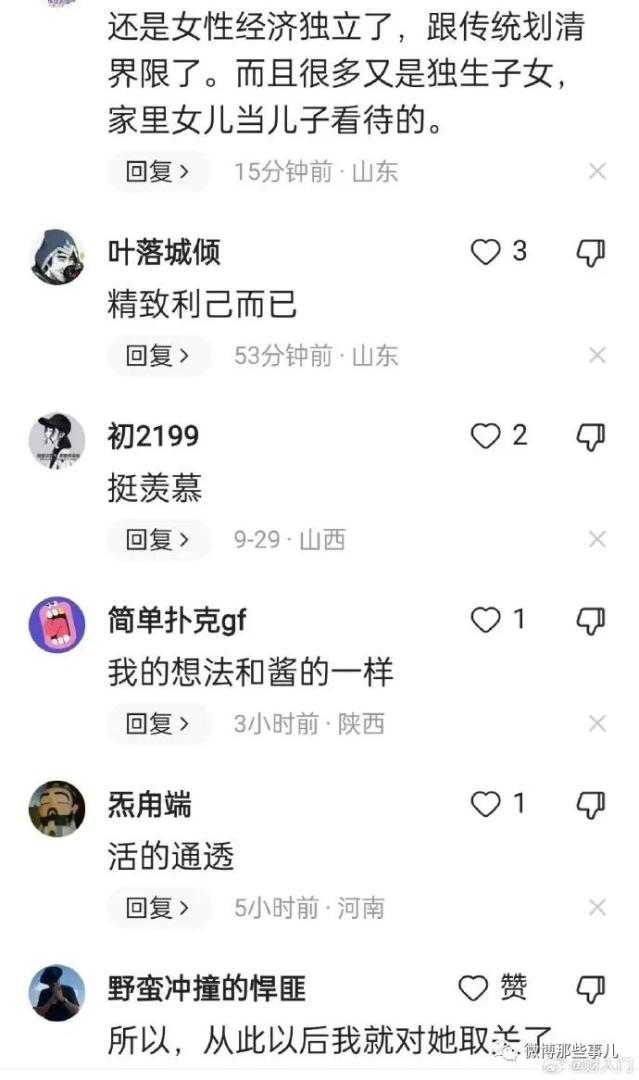Dismiss the comment posted 15分钟前 with X
Image resolution: width=639 pixels, height=1080 pixels.
[597, 171]
